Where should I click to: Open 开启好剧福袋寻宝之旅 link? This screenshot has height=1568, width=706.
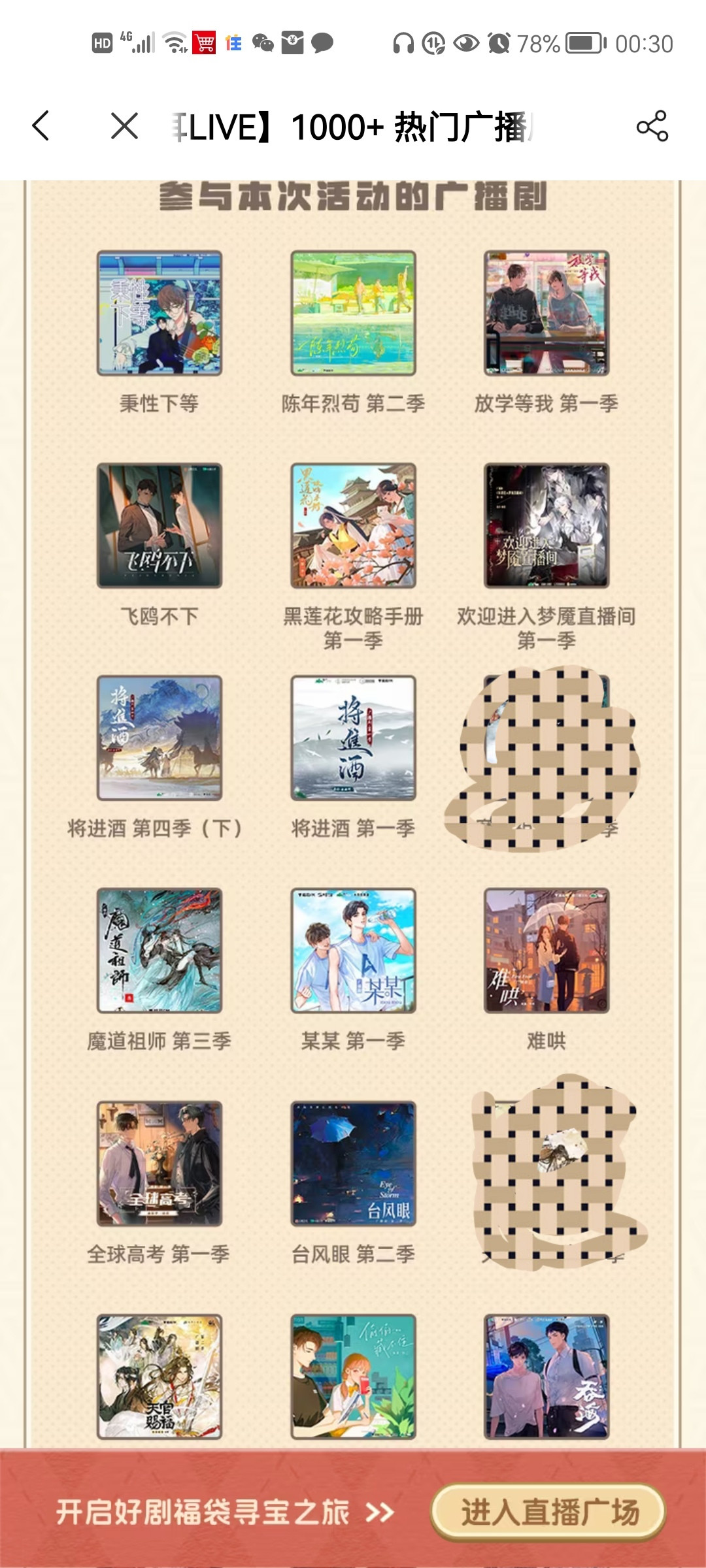[224, 1512]
